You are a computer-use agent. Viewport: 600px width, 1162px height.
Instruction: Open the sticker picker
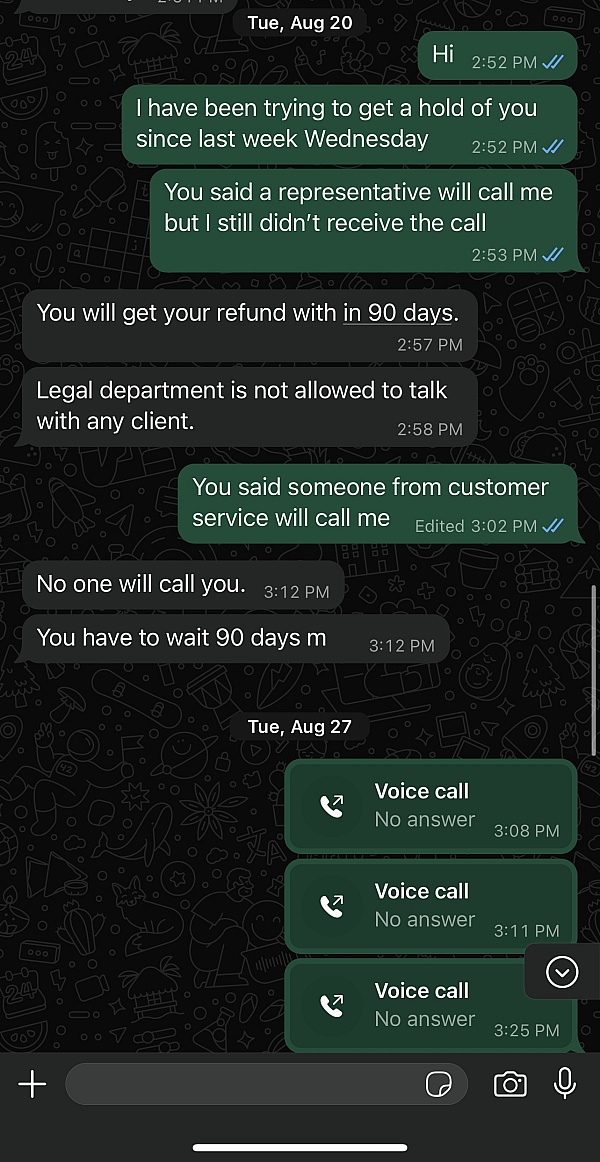[437, 1084]
